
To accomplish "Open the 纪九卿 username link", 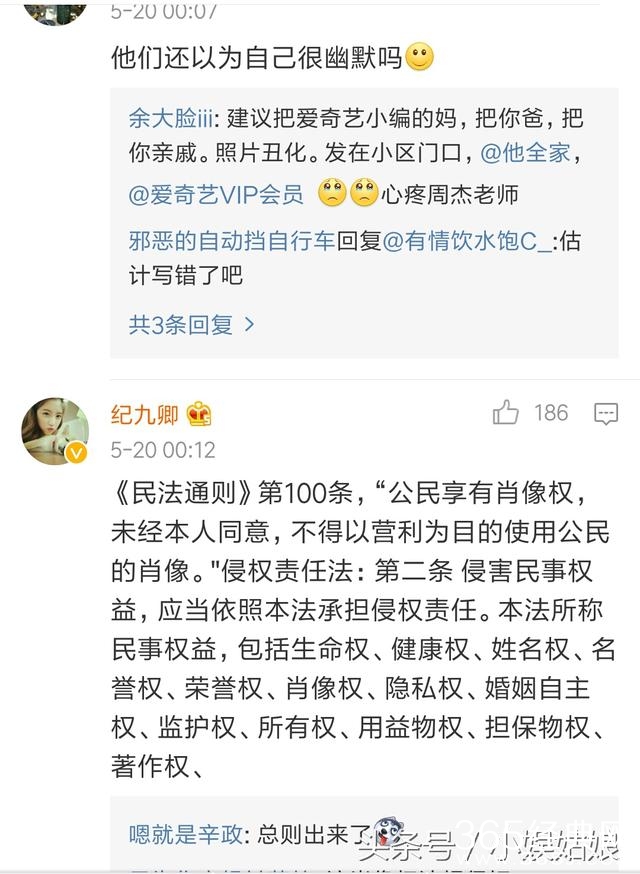I will (x=144, y=414).
